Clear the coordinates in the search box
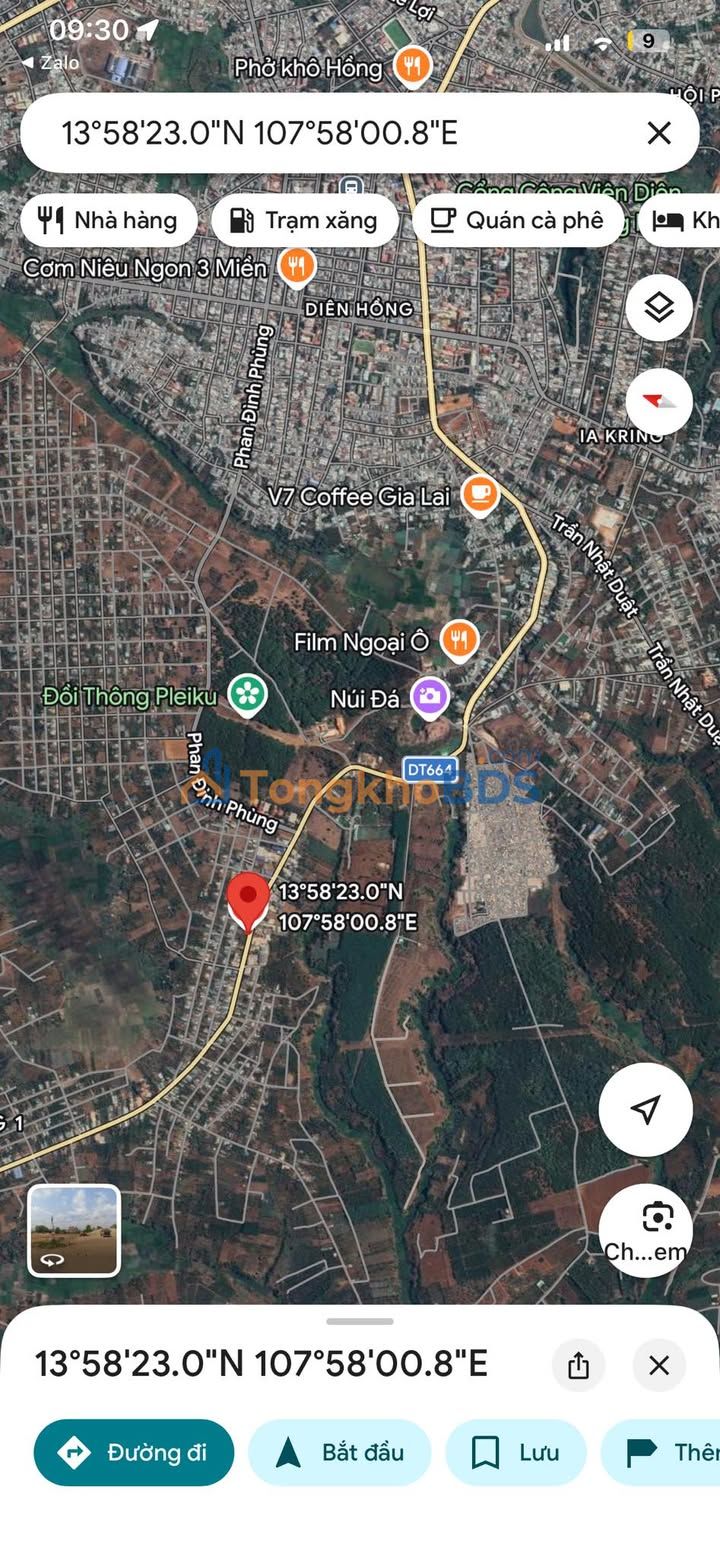The image size is (720, 1557). pyautogui.click(x=658, y=133)
